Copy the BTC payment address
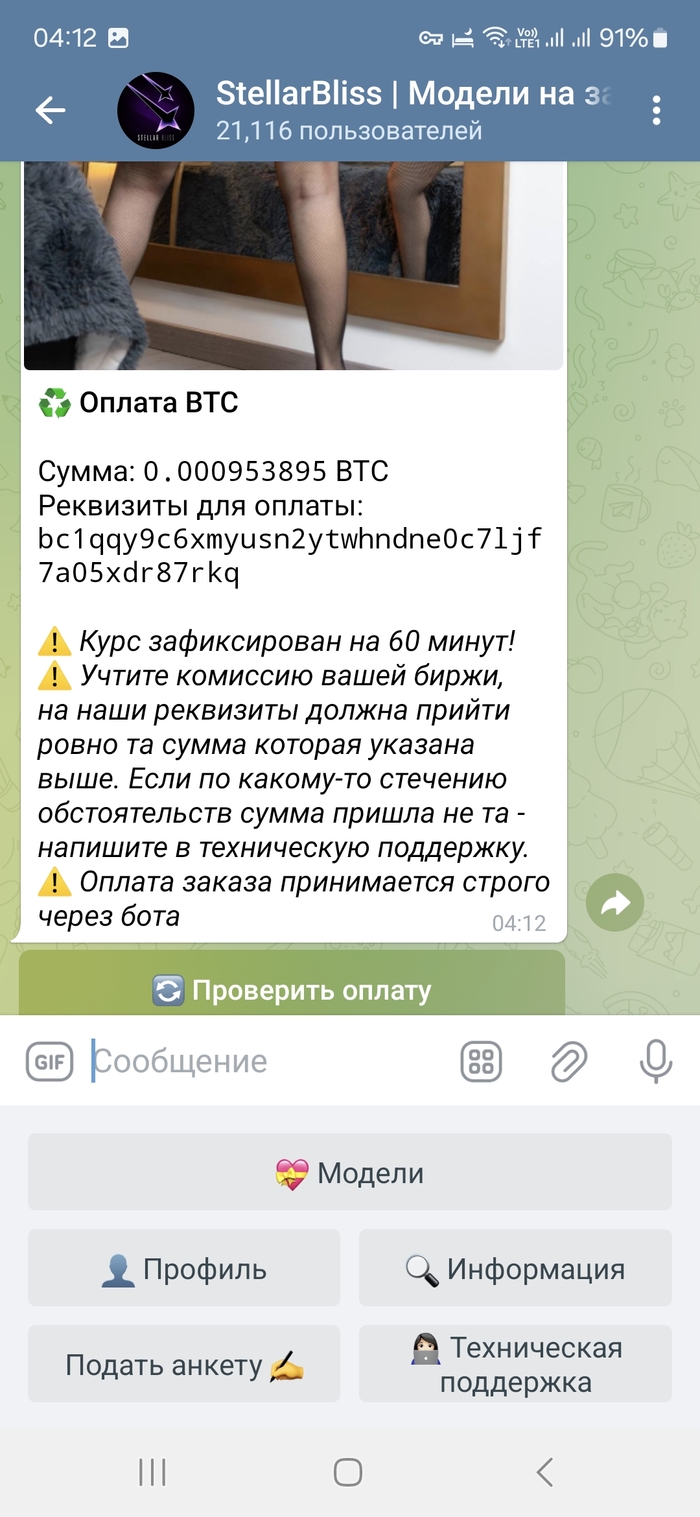The image size is (700, 1517). 290,557
